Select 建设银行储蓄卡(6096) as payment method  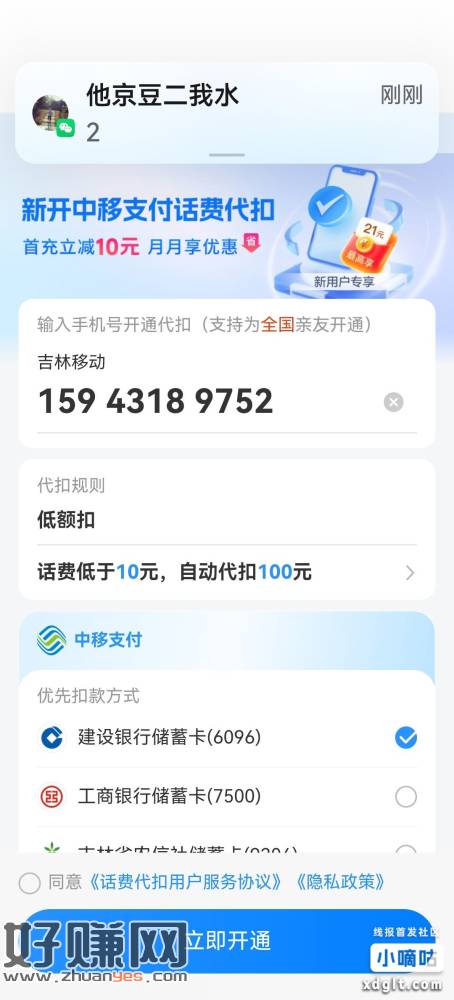pyautogui.click(x=227, y=738)
